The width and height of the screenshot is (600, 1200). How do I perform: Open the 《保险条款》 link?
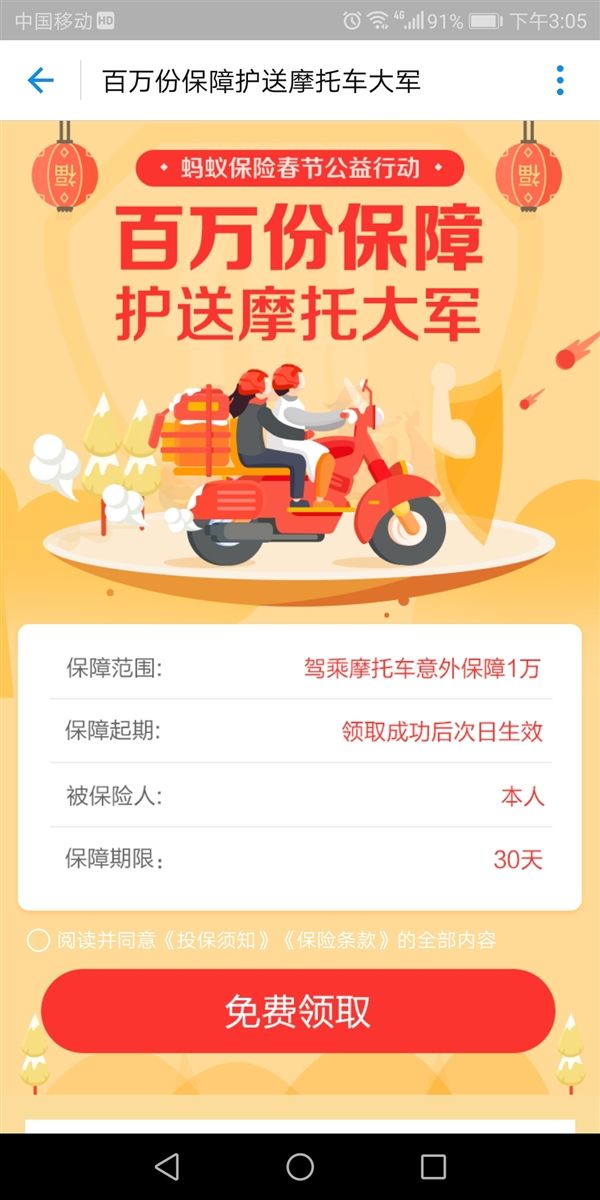pyautogui.click(x=336, y=940)
